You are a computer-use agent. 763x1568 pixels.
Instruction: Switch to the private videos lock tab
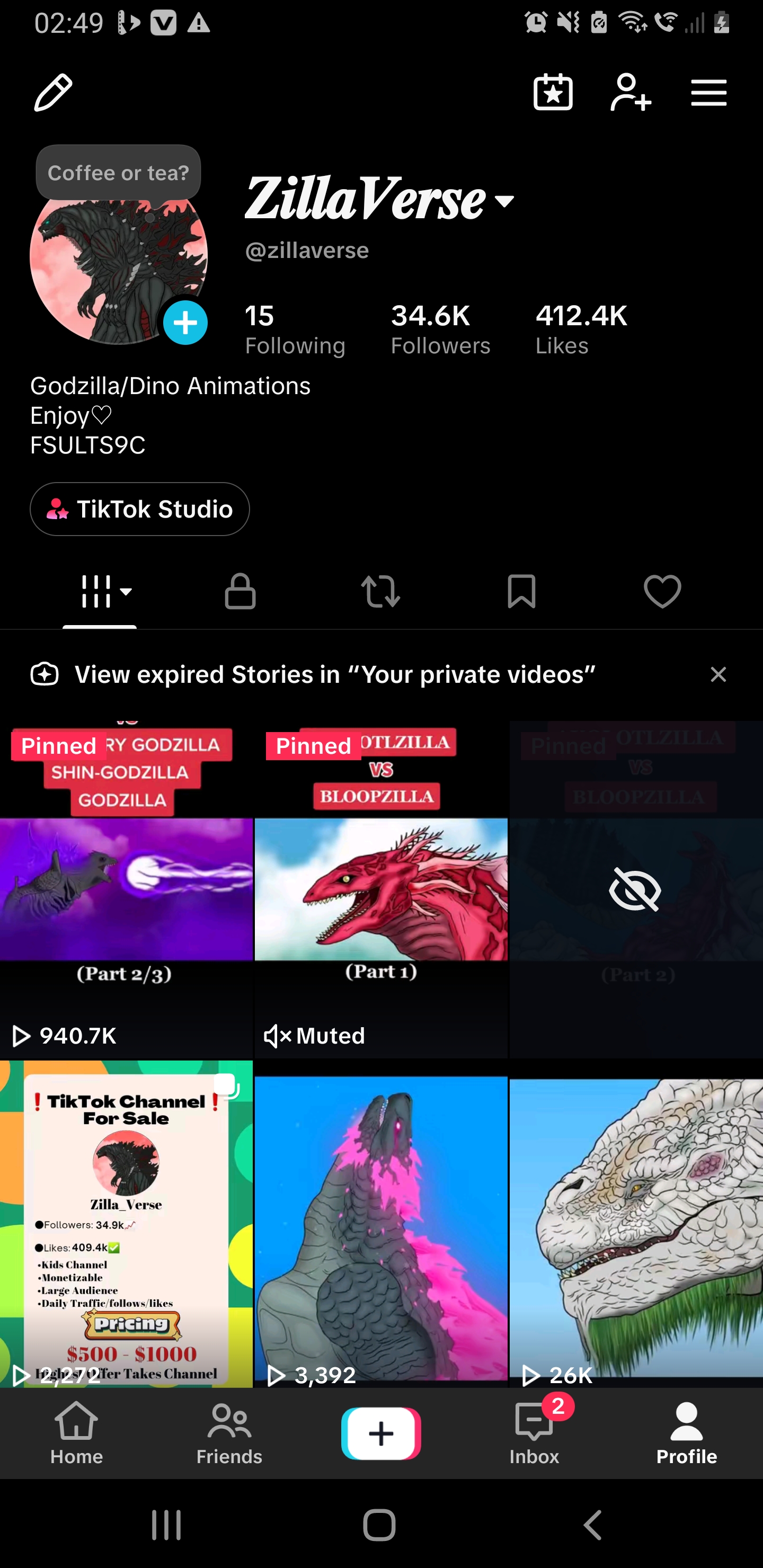point(241,591)
